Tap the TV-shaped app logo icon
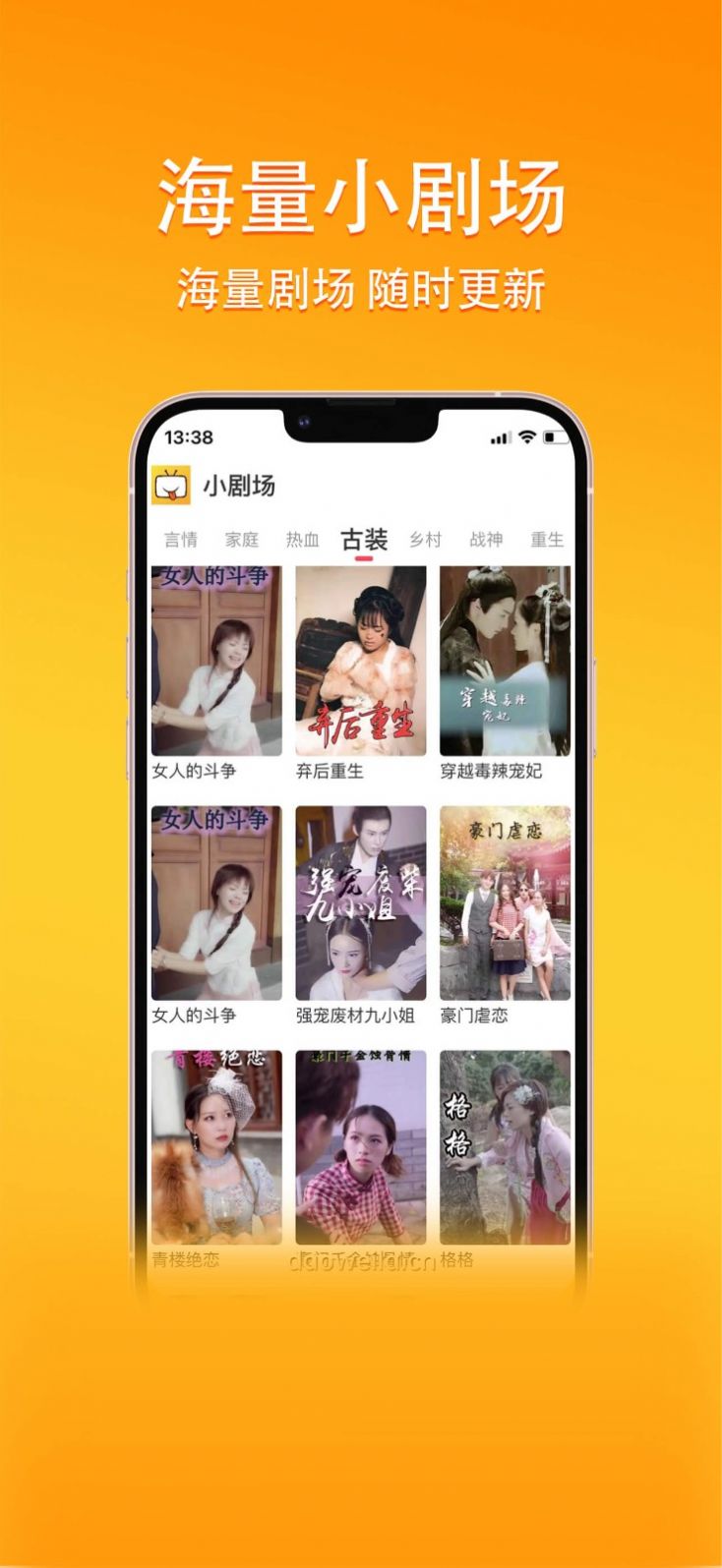722x1568 pixels. [170, 483]
